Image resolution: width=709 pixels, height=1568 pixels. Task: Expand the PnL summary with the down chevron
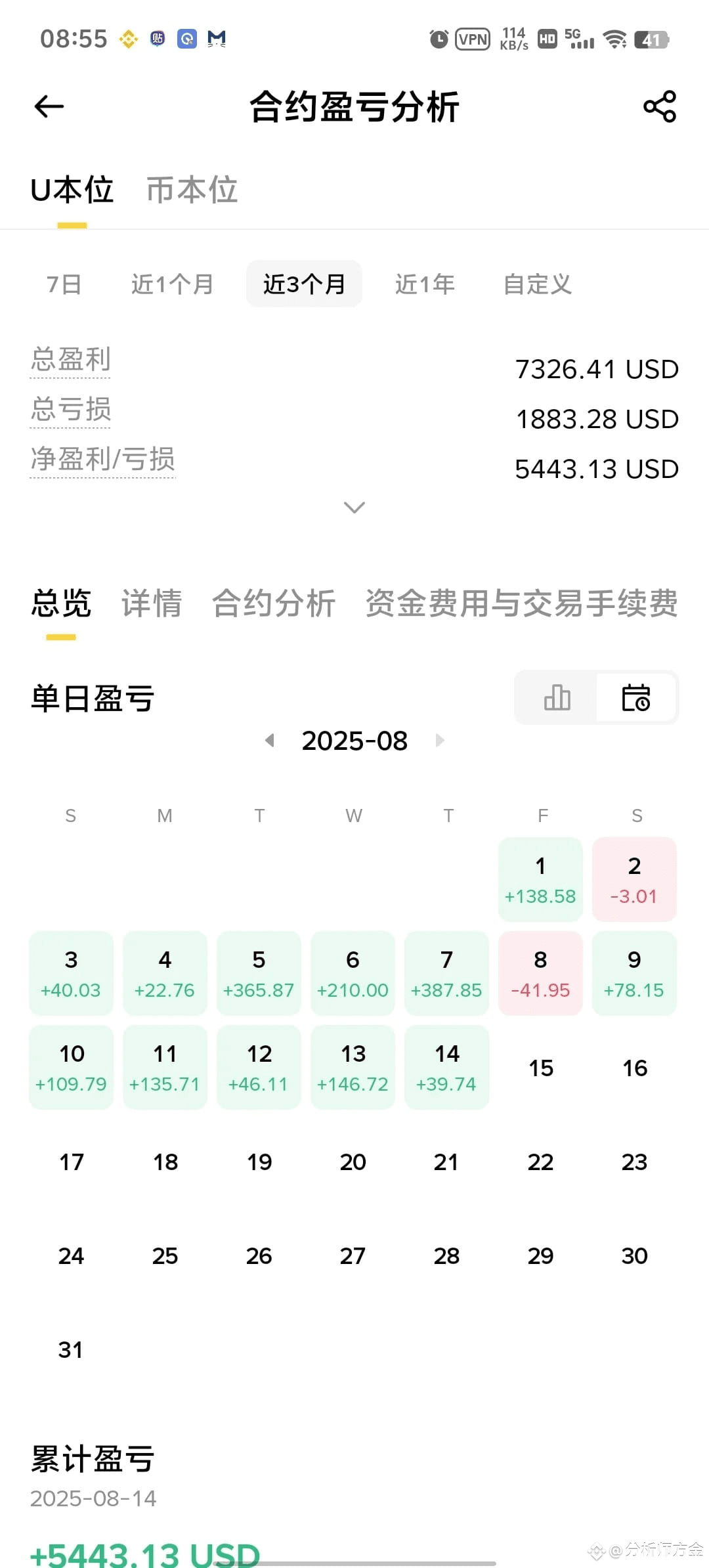(354, 508)
